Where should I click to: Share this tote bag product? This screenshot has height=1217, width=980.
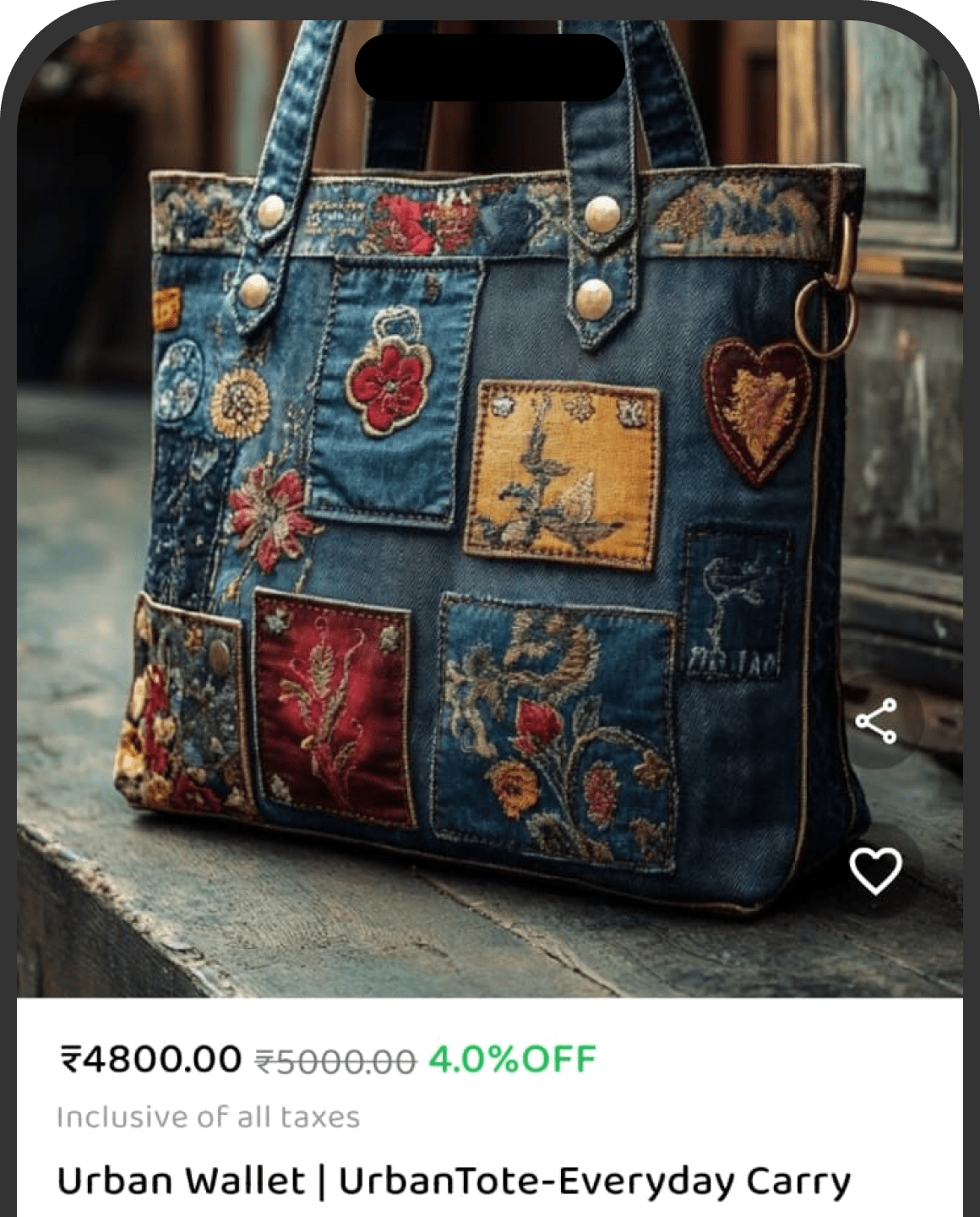(876, 721)
